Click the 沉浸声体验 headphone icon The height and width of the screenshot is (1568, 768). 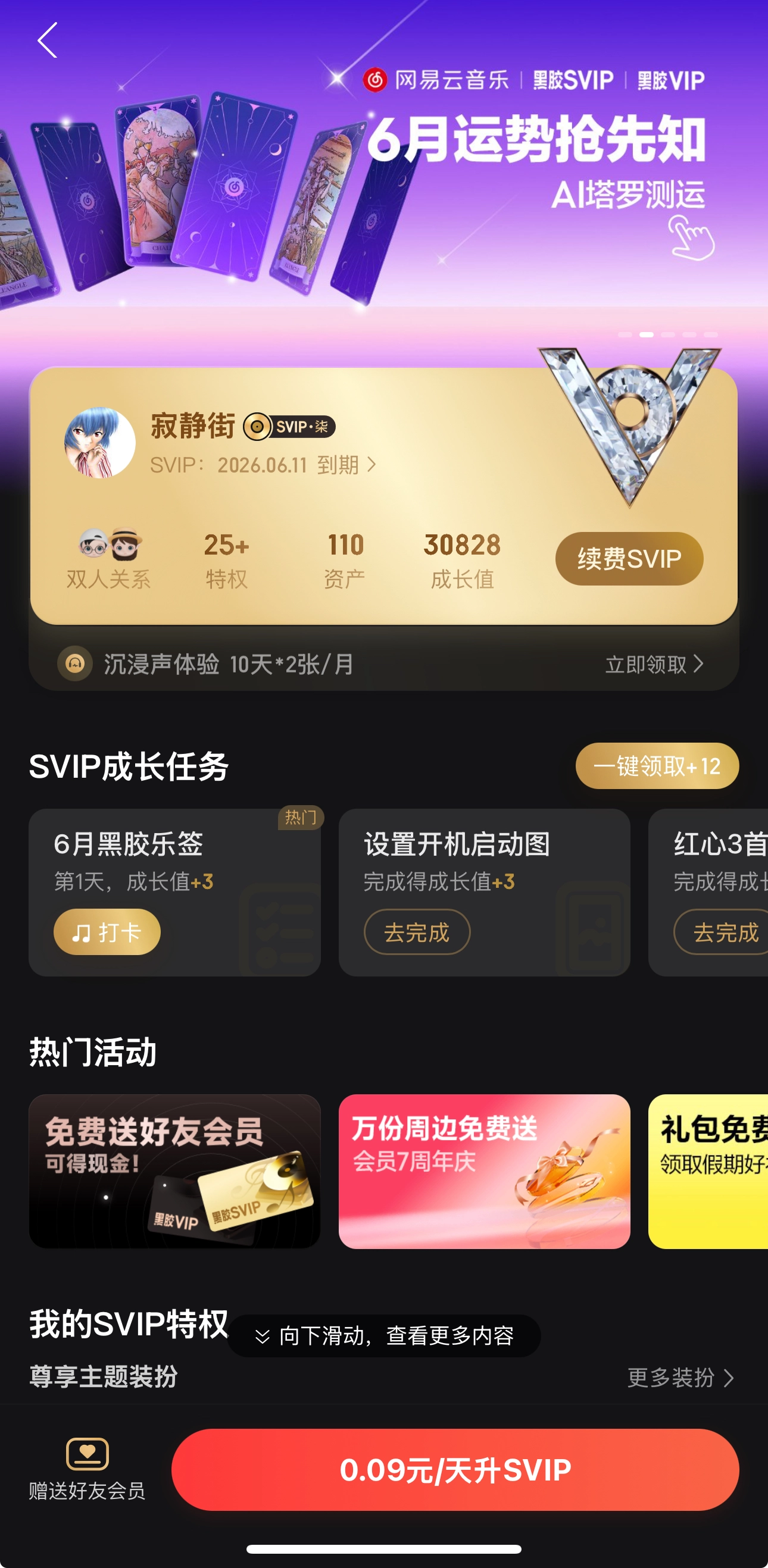pyautogui.click(x=74, y=663)
